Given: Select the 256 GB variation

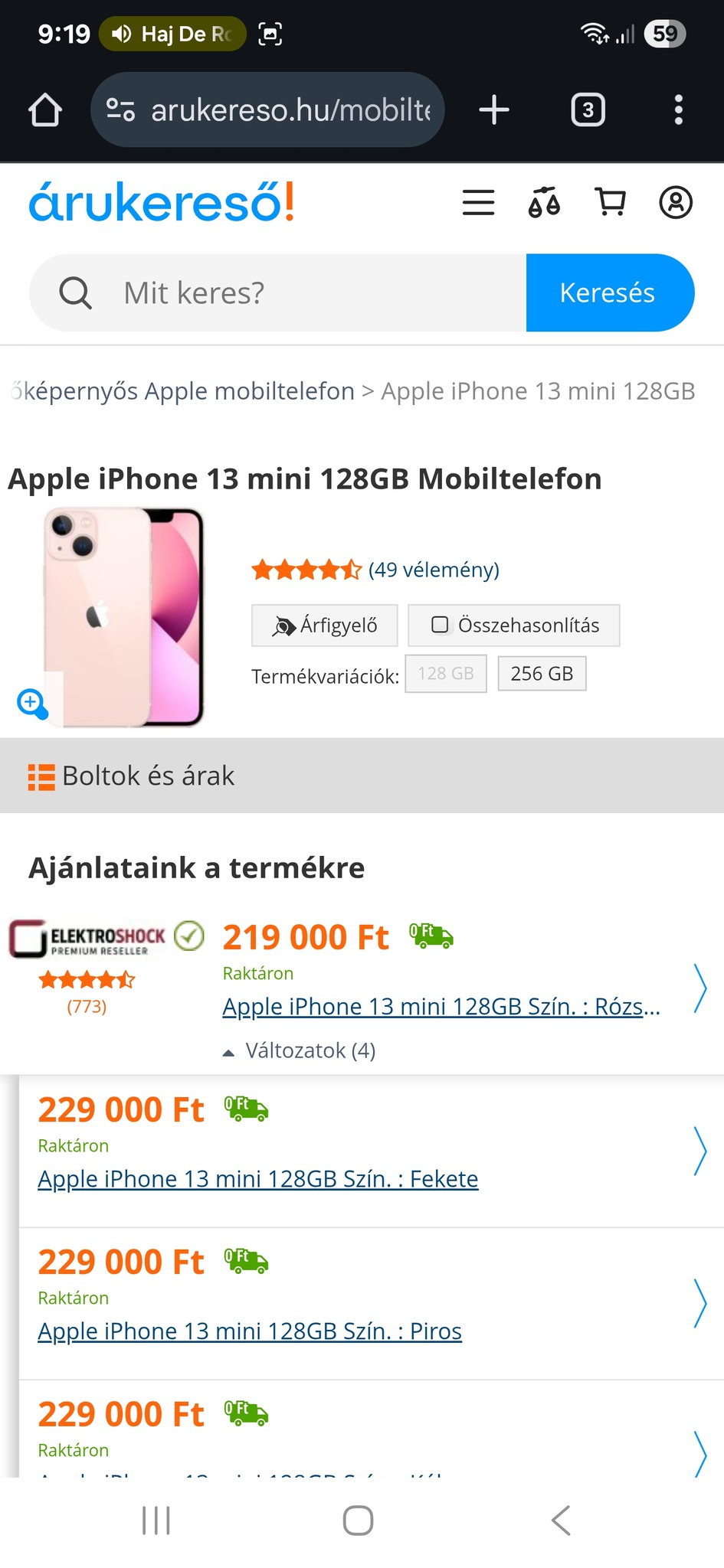Looking at the screenshot, I should [542, 674].
